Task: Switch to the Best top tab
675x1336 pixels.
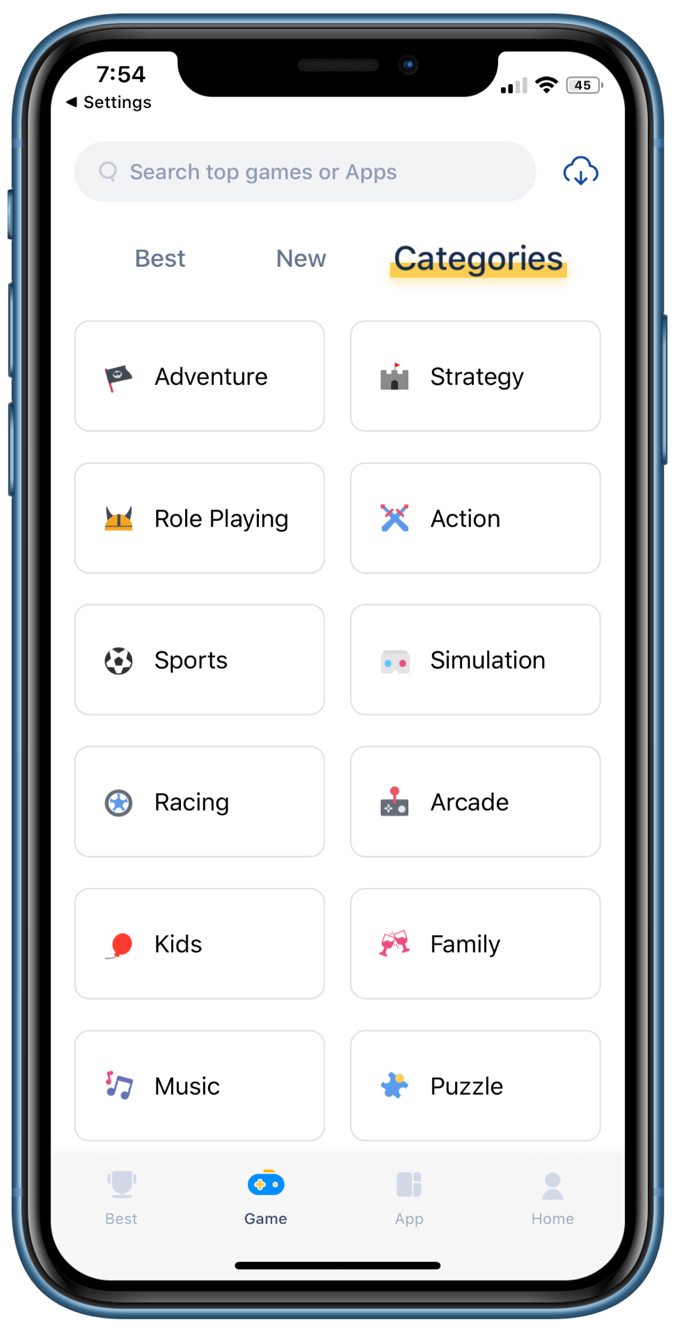Action: [160, 258]
